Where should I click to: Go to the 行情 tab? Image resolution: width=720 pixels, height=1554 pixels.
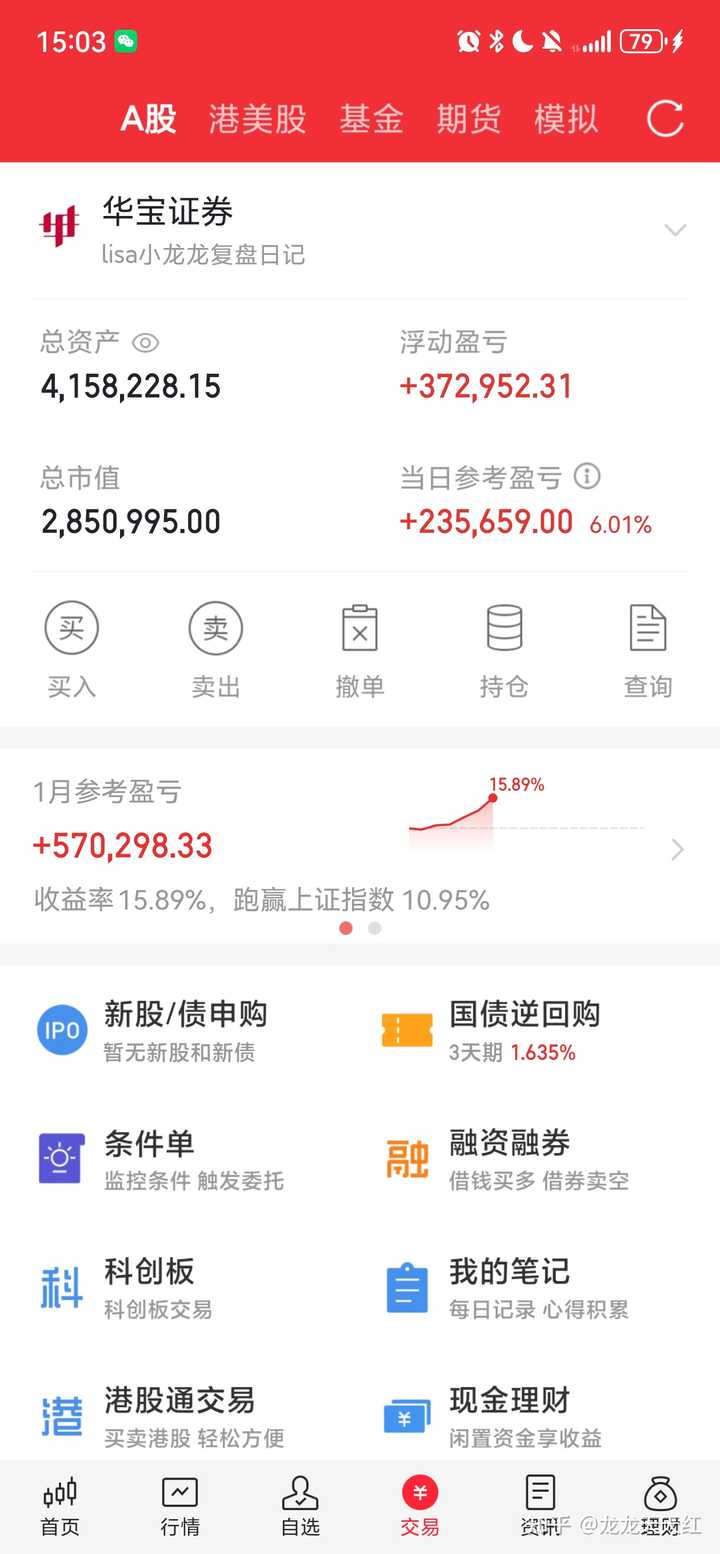(180, 1506)
